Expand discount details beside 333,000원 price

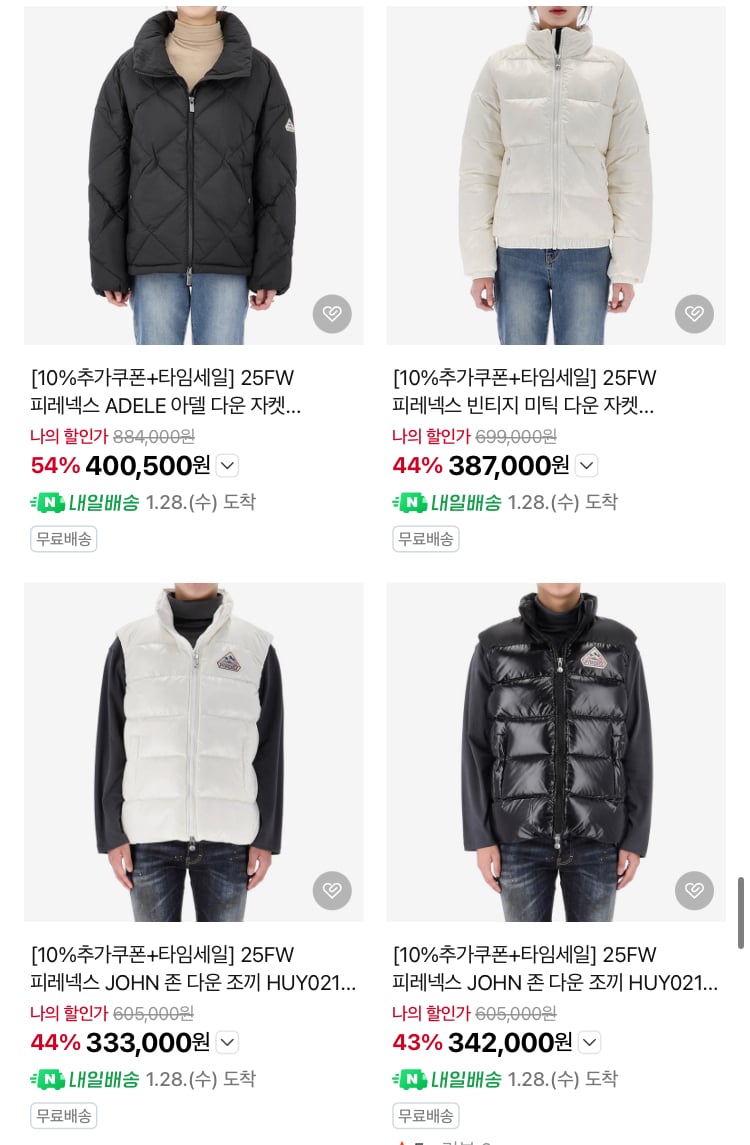coord(228,1043)
